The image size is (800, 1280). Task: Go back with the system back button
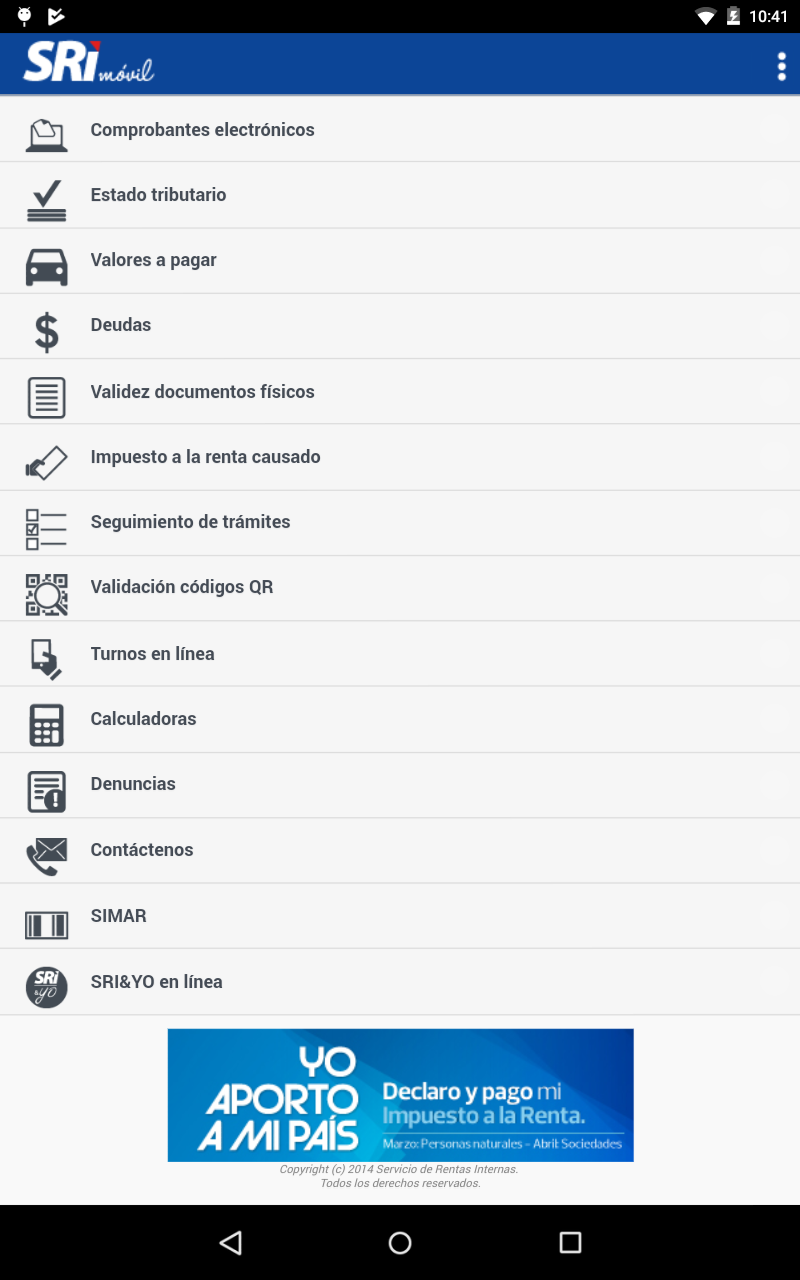[x=231, y=1242]
